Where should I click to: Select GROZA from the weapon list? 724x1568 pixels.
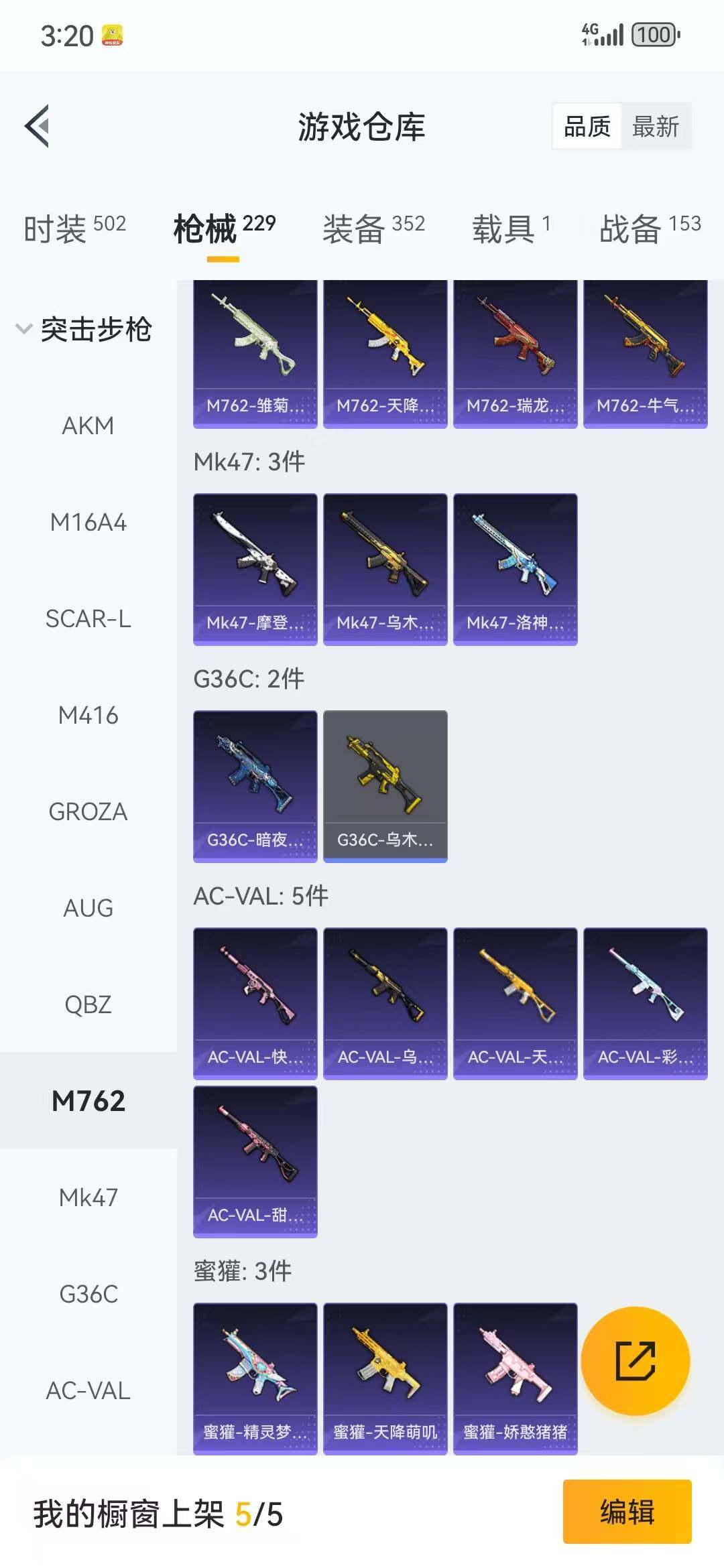pos(88,811)
